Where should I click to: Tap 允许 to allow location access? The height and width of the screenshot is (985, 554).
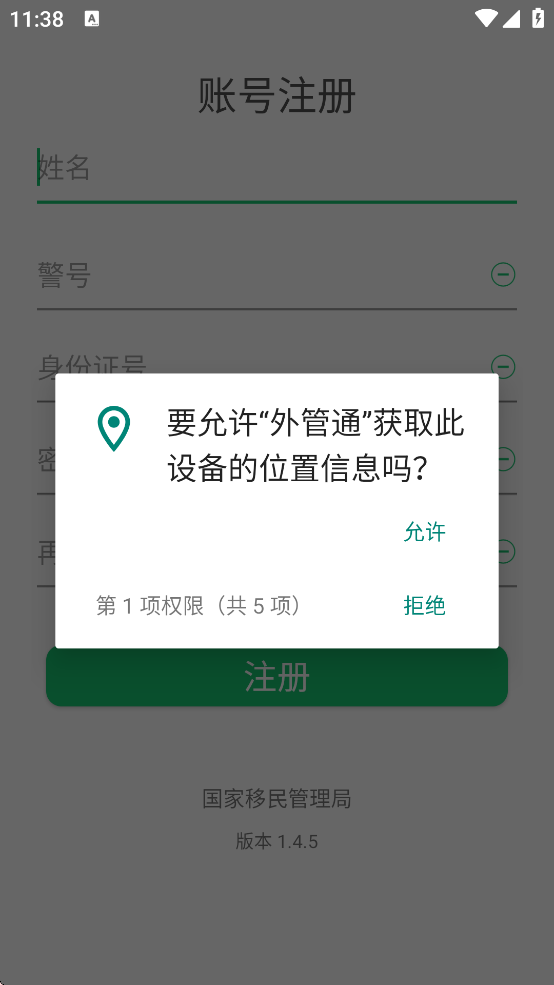[x=425, y=532]
